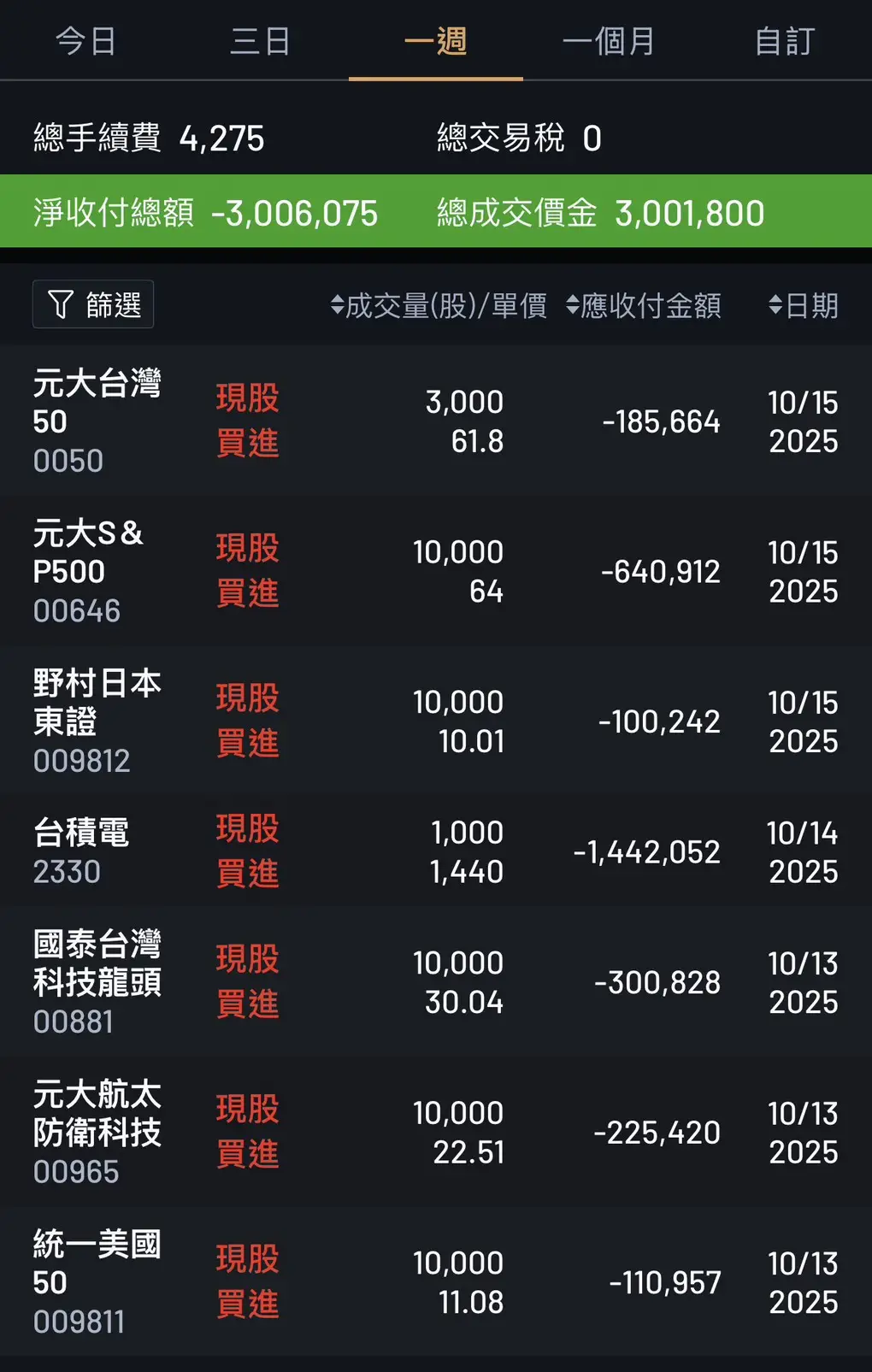
Task: Sort by 成交量(股)/單價 column
Action: pyautogui.click(x=439, y=306)
